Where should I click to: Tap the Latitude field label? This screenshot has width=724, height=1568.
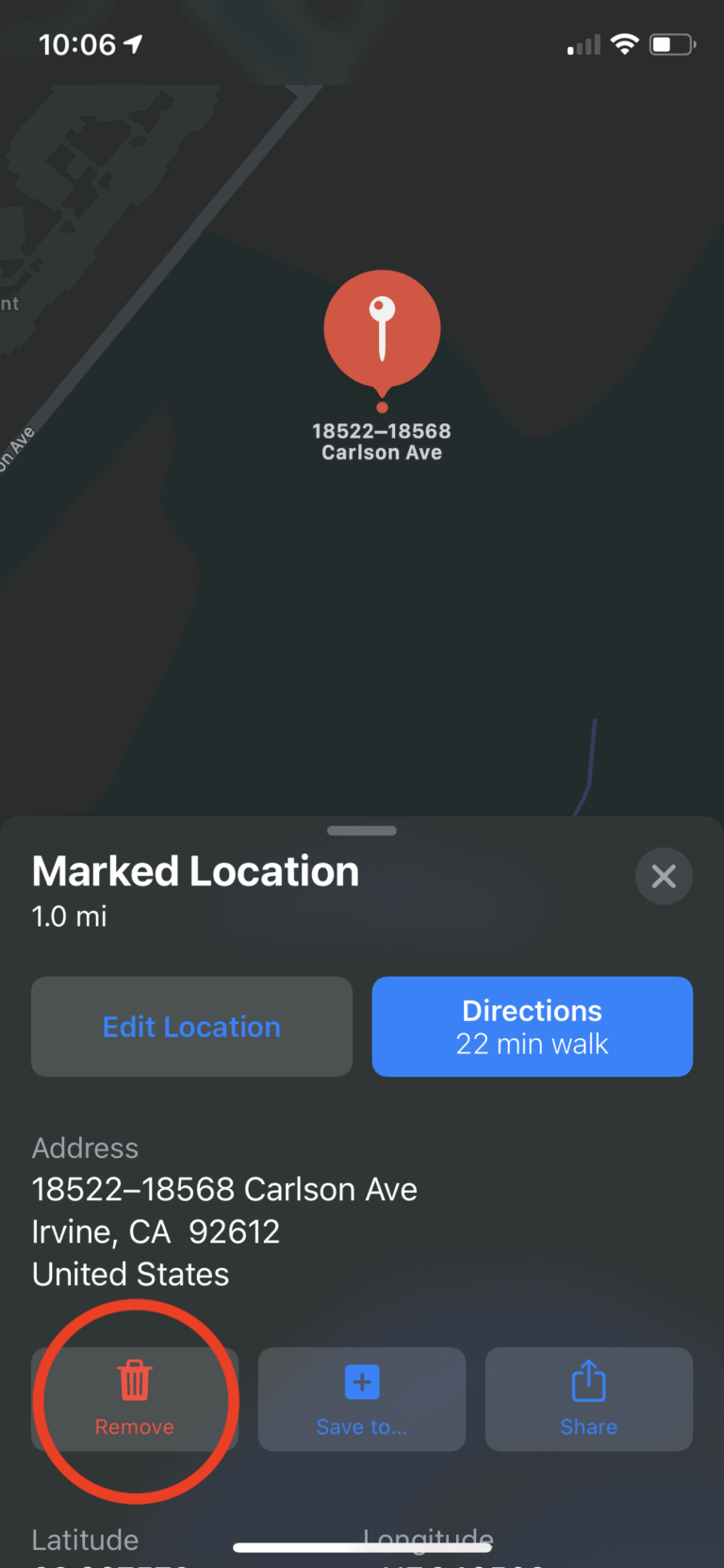pos(85,1539)
